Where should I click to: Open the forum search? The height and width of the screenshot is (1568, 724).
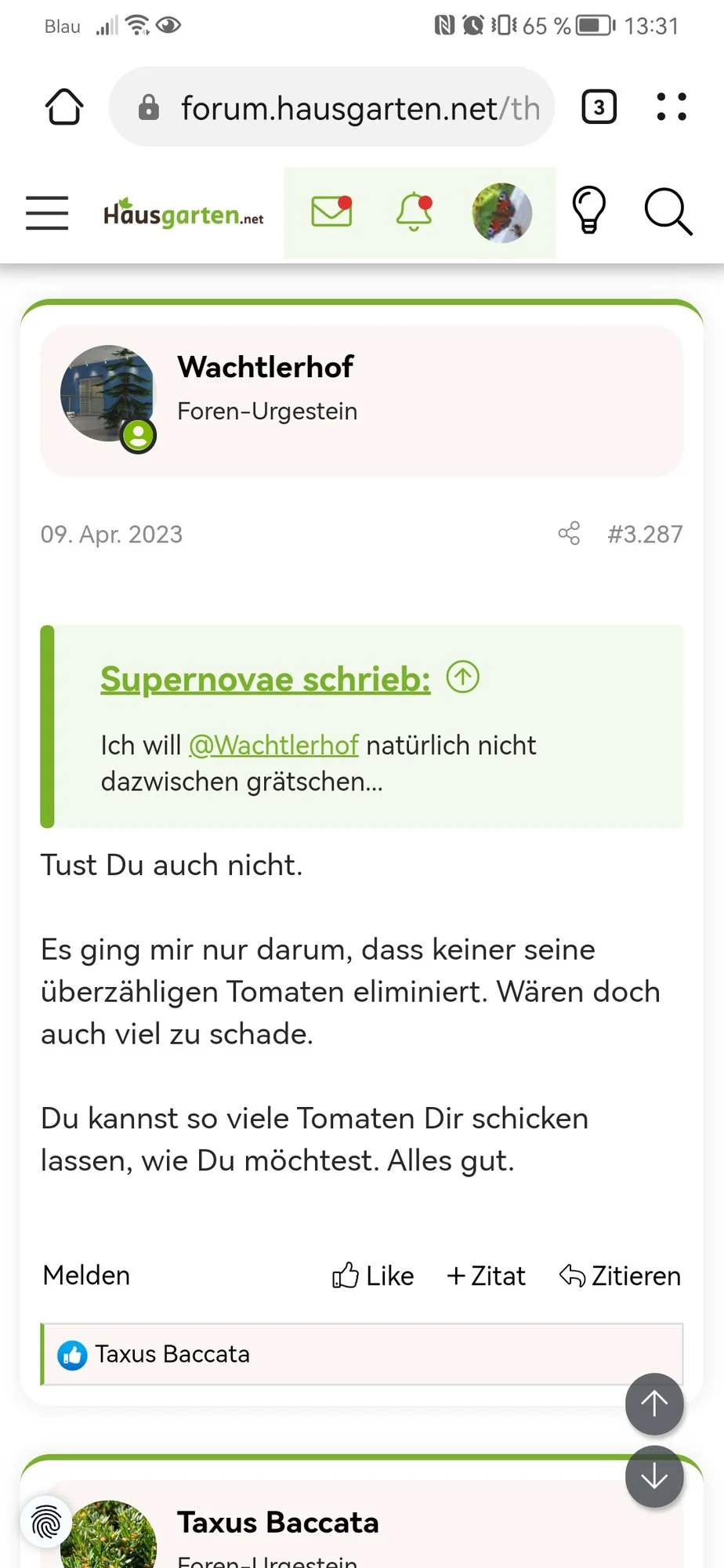click(668, 212)
